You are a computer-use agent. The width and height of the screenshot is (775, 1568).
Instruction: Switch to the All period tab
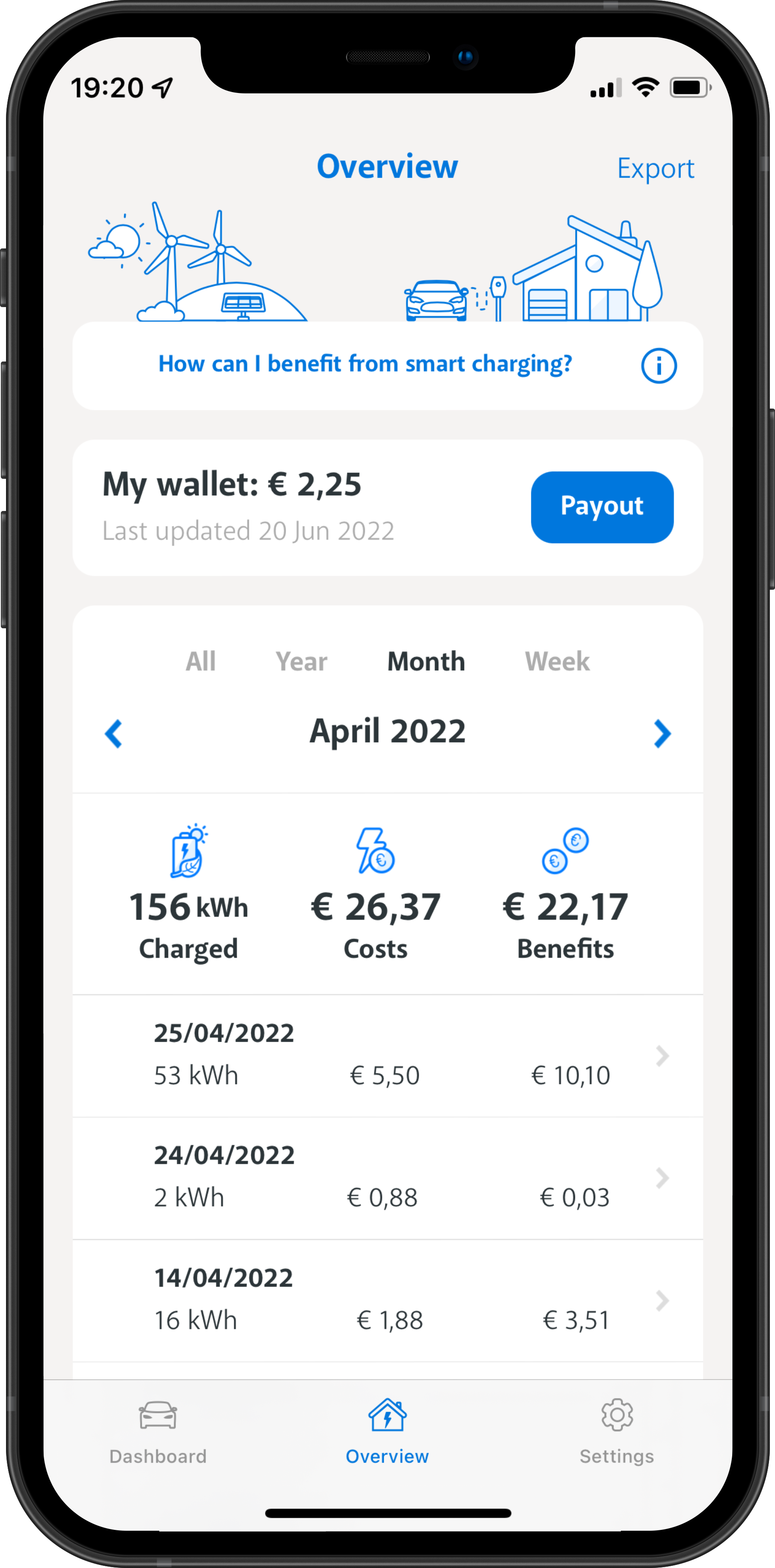coord(201,661)
